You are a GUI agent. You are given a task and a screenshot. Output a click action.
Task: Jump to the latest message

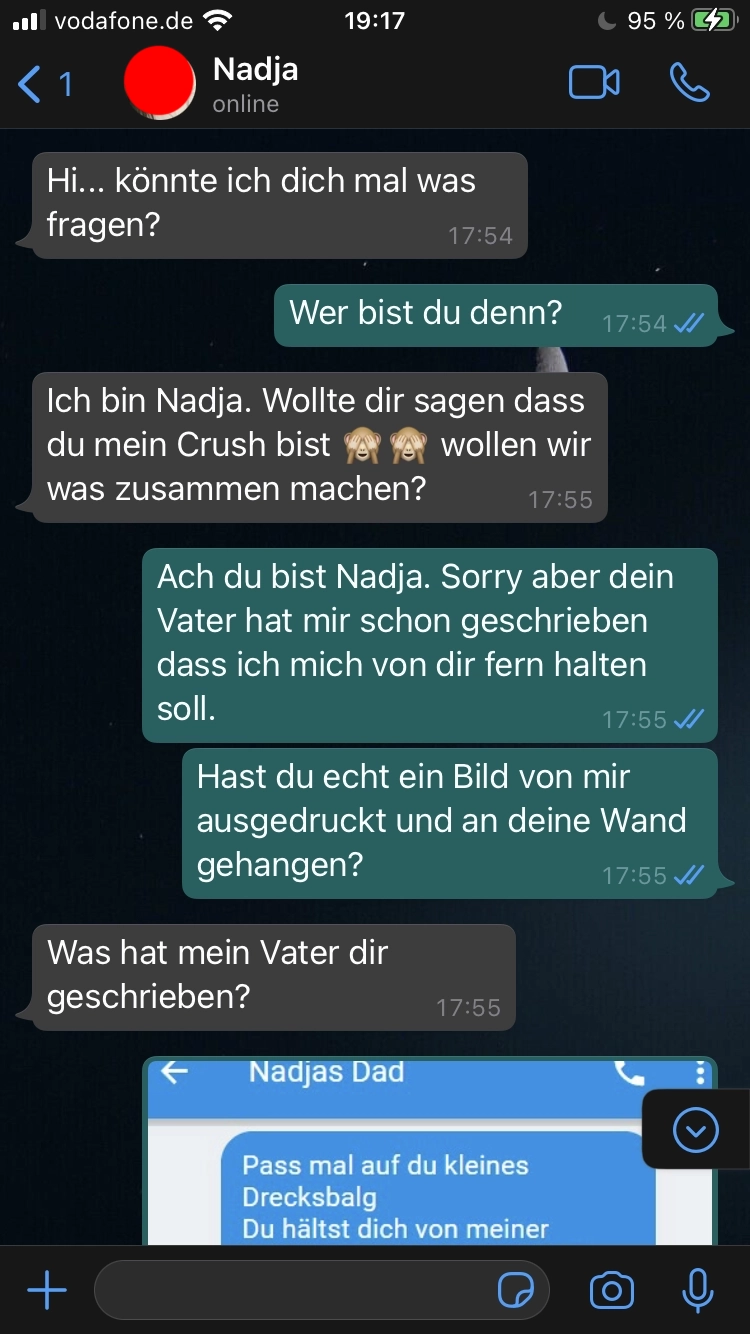coord(696,1130)
